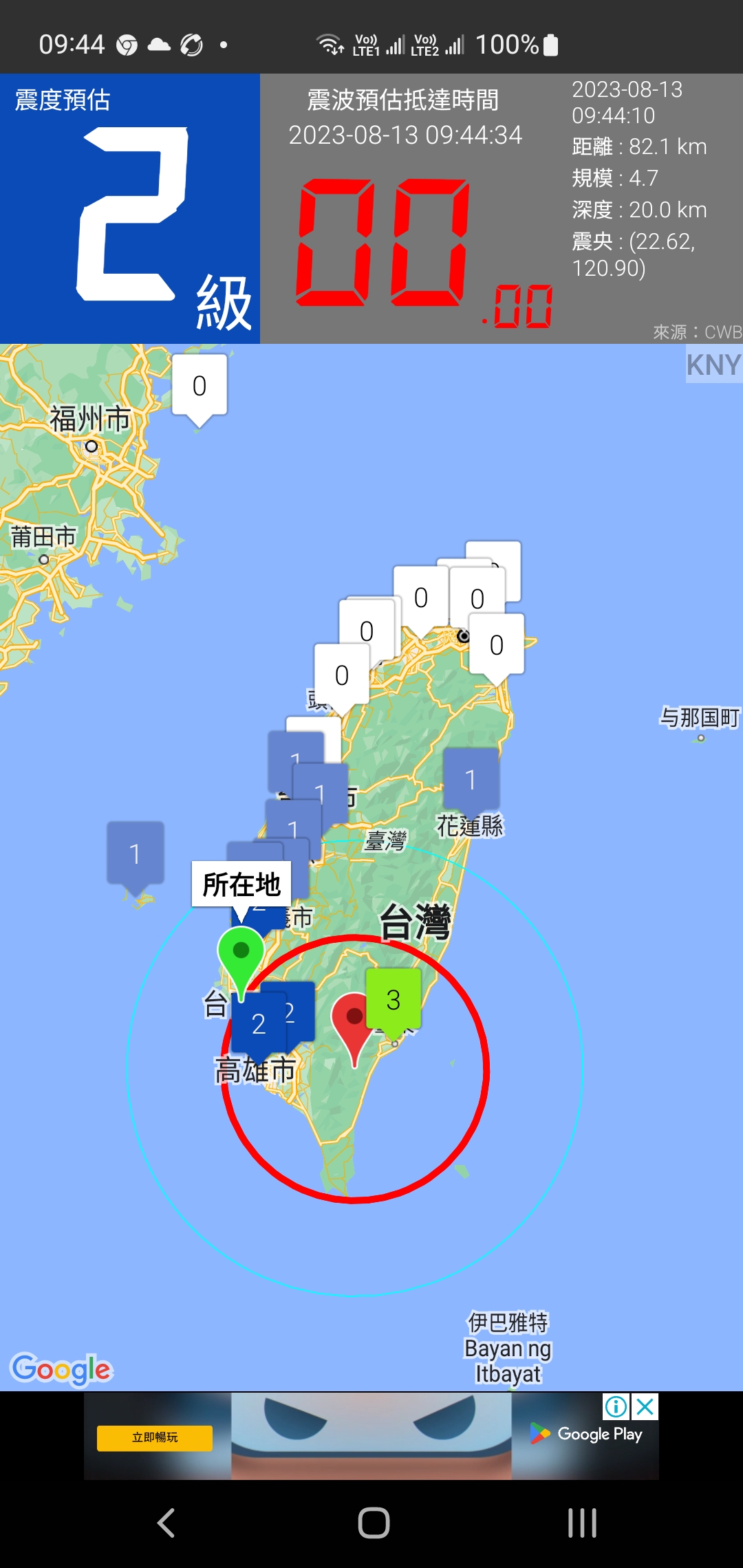Open the Google logo on the map

(62, 1369)
